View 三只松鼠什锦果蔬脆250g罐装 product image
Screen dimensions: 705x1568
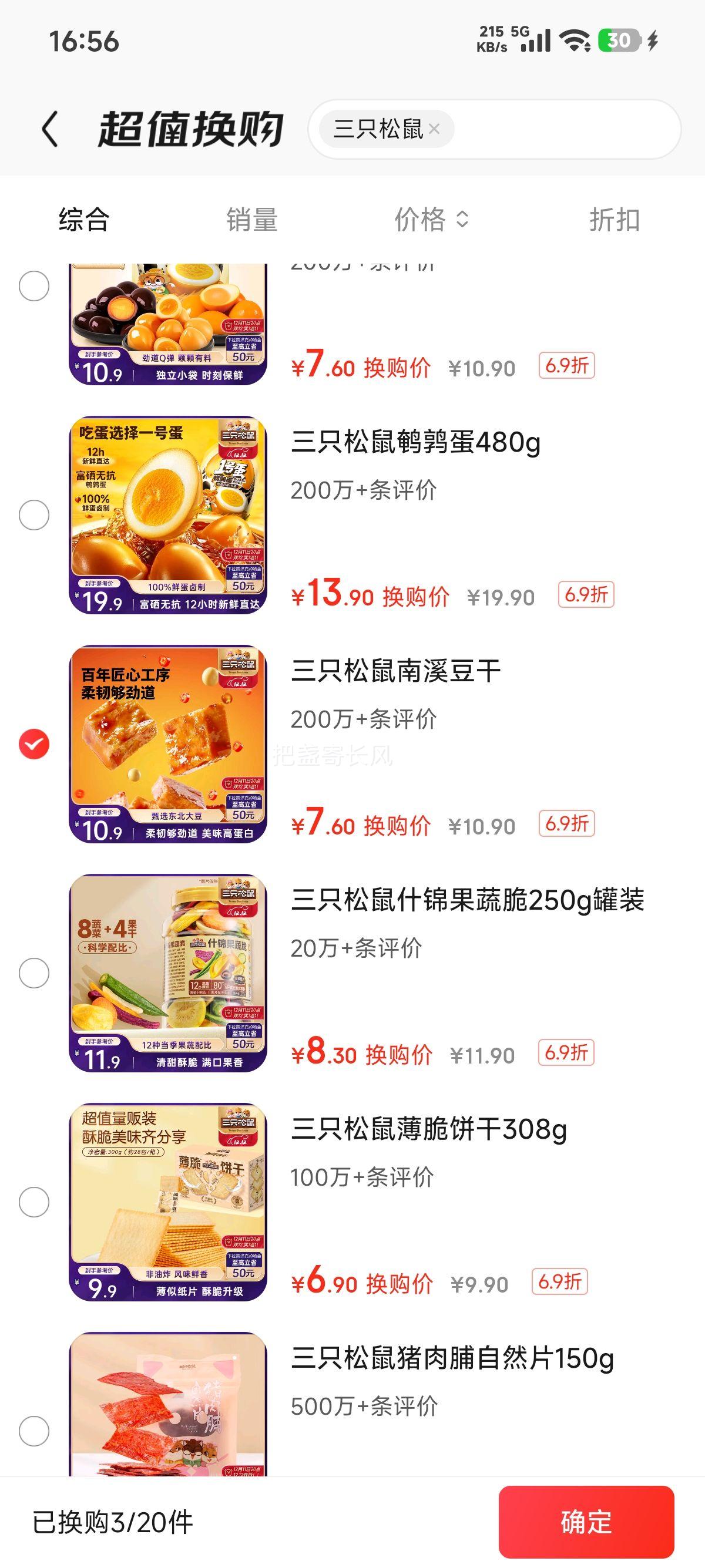[168, 973]
